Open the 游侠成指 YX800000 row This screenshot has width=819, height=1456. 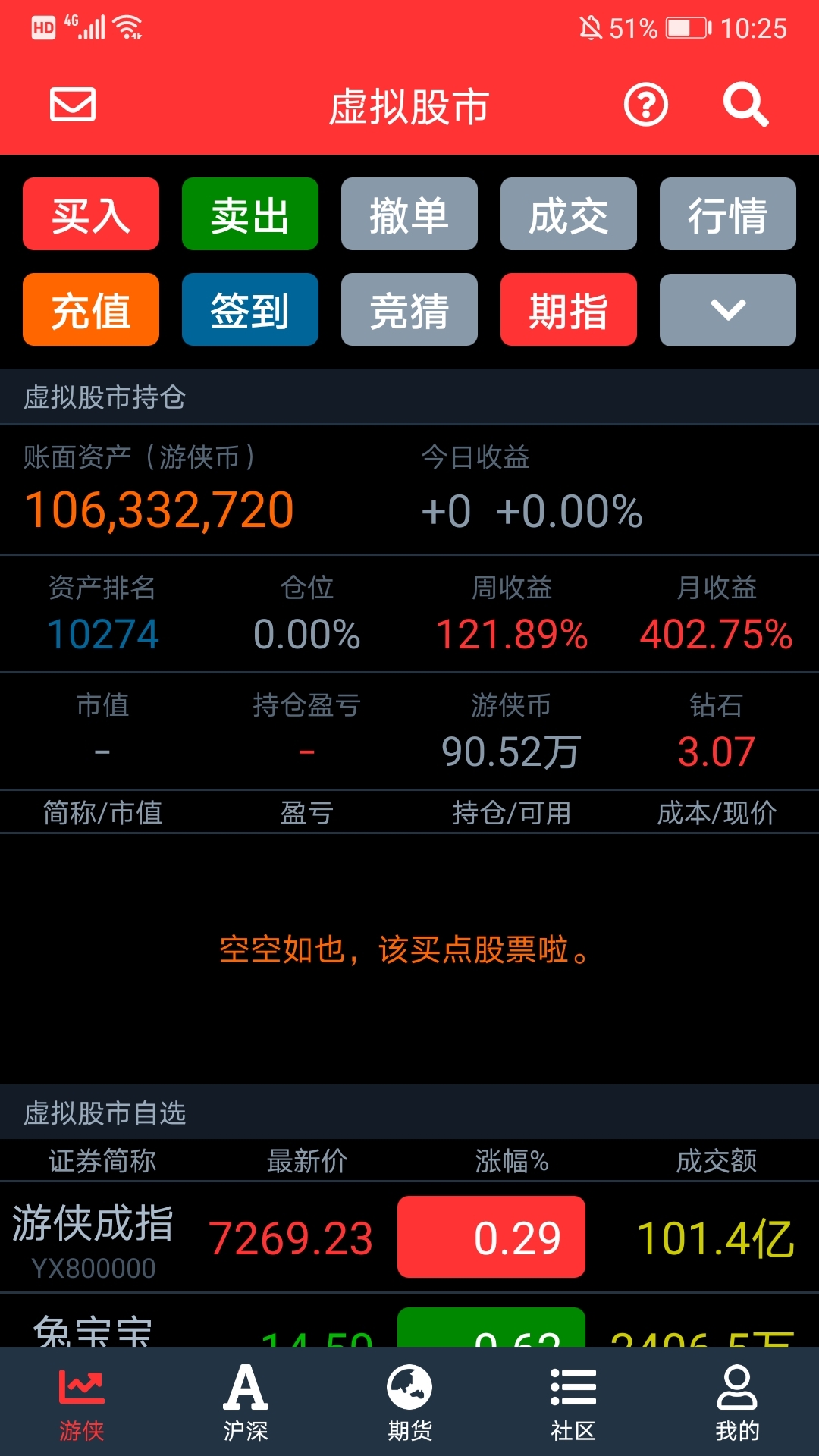(x=409, y=1238)
